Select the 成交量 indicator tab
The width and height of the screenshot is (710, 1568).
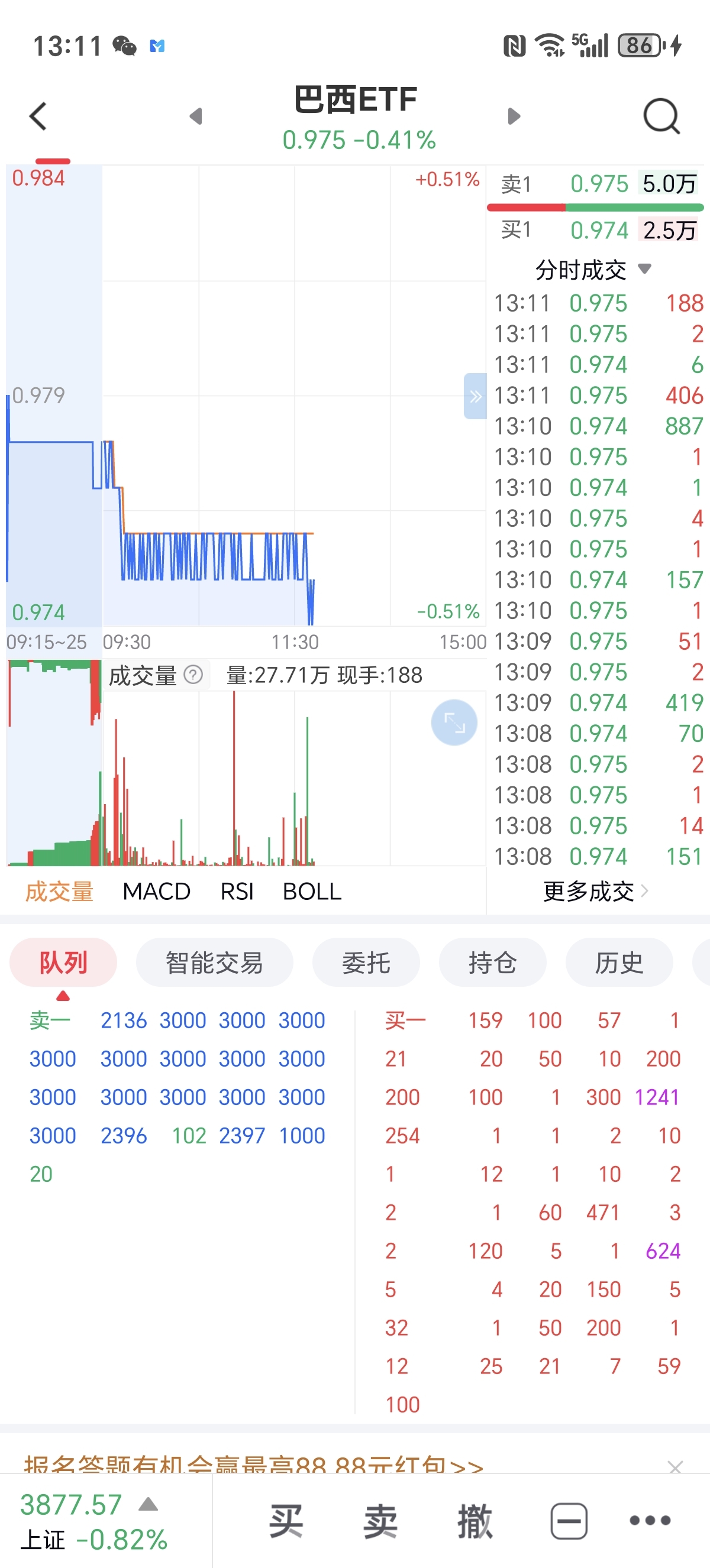59,891
